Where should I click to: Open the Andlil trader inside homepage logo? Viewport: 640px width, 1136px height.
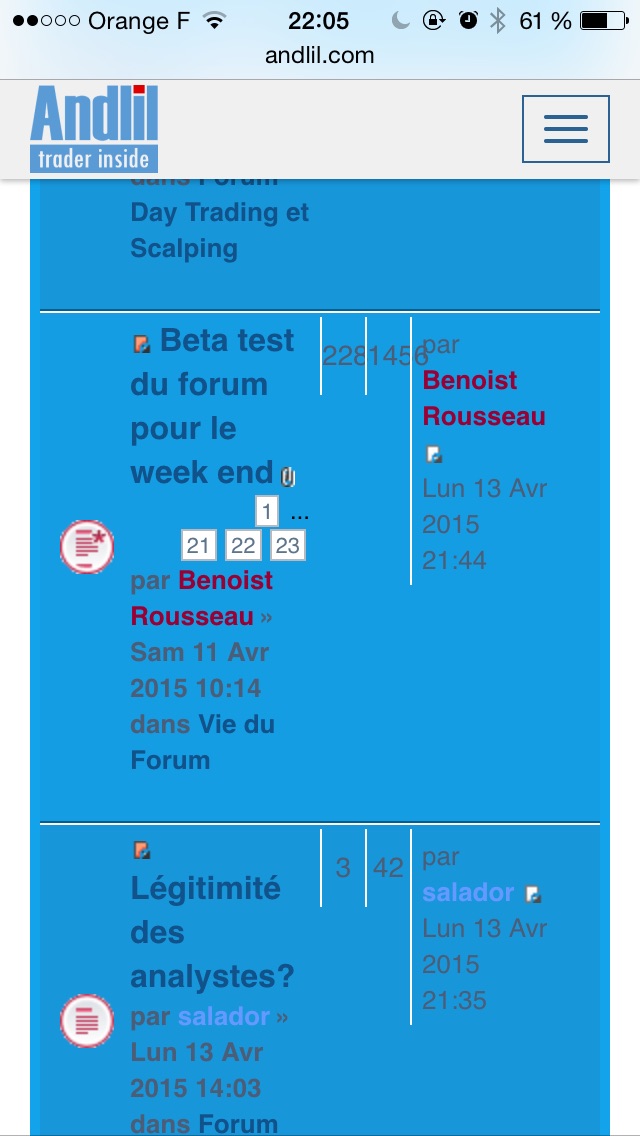click(94, 128)
